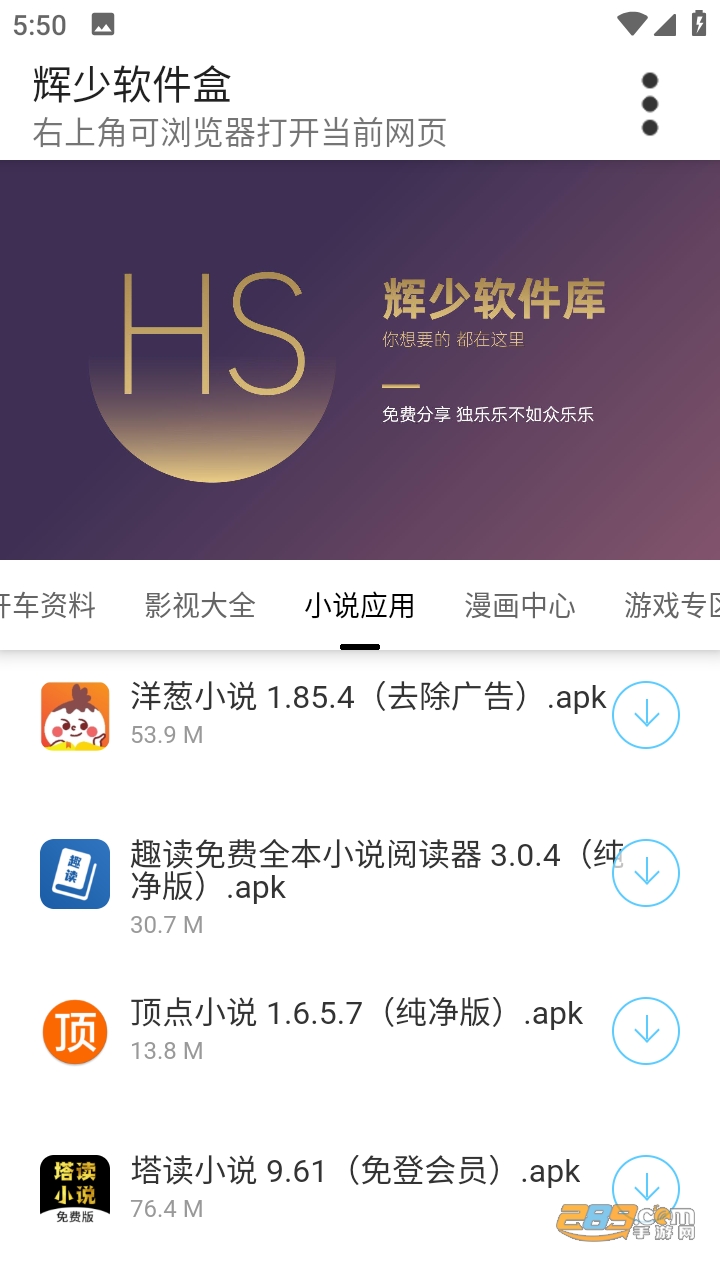The width and height of the screenshot is (720, 1280).
Task: Download 洋葱小说 via its arrow icon
Action: (645, 714)
